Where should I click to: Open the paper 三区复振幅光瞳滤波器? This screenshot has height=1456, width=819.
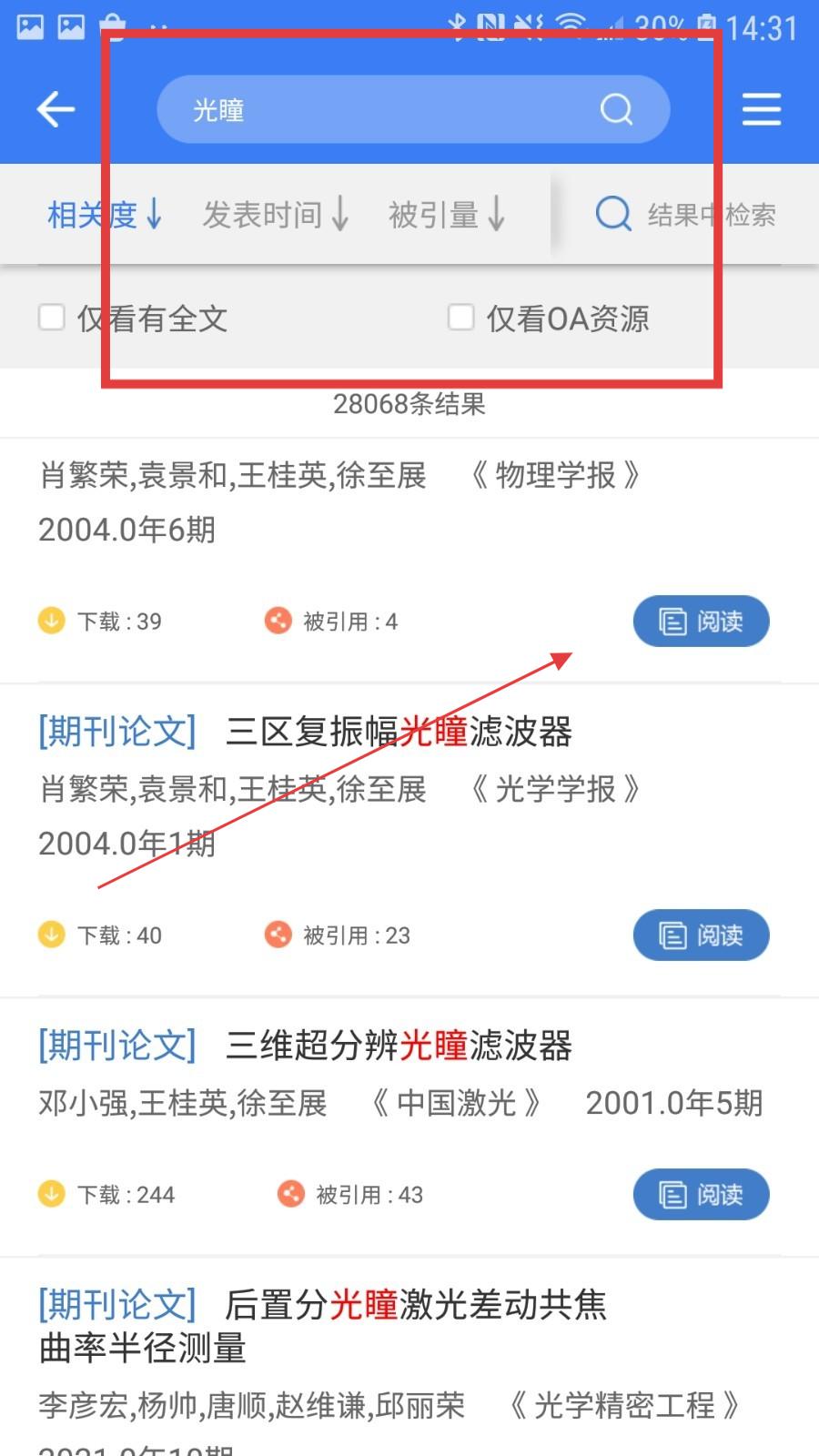click(x=399, y=732)
